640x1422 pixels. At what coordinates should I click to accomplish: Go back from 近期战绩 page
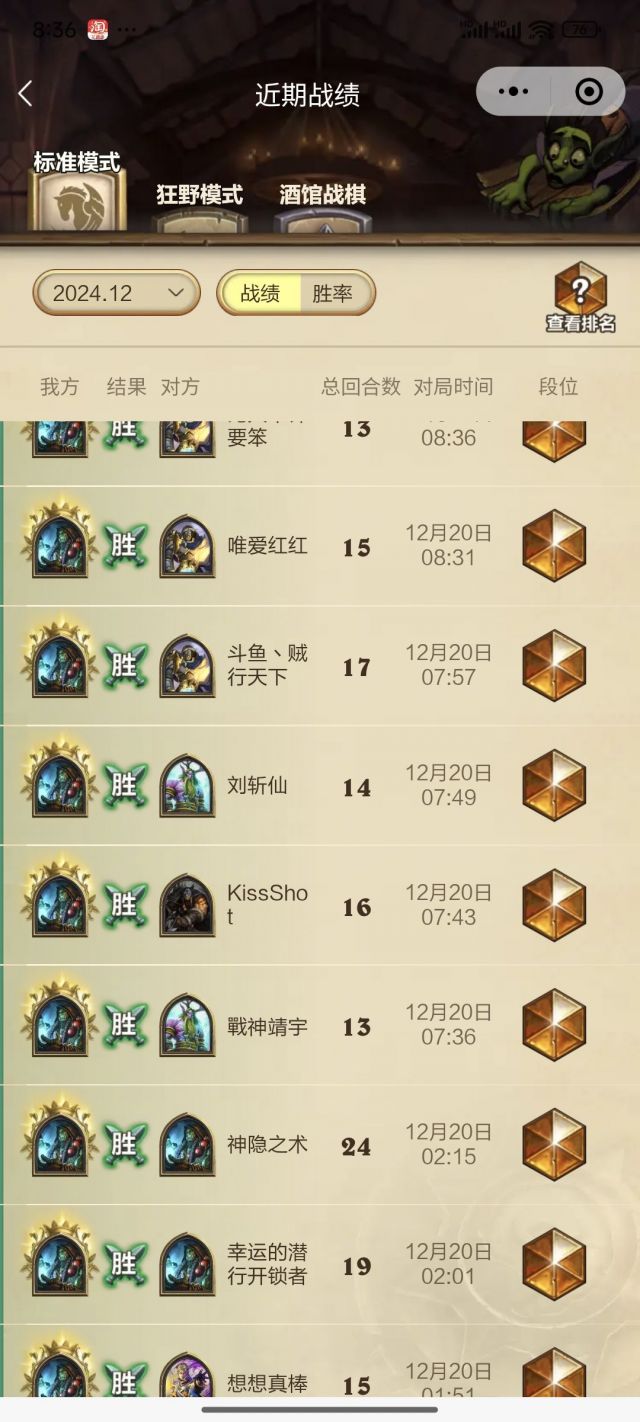(x=26, y=94)
